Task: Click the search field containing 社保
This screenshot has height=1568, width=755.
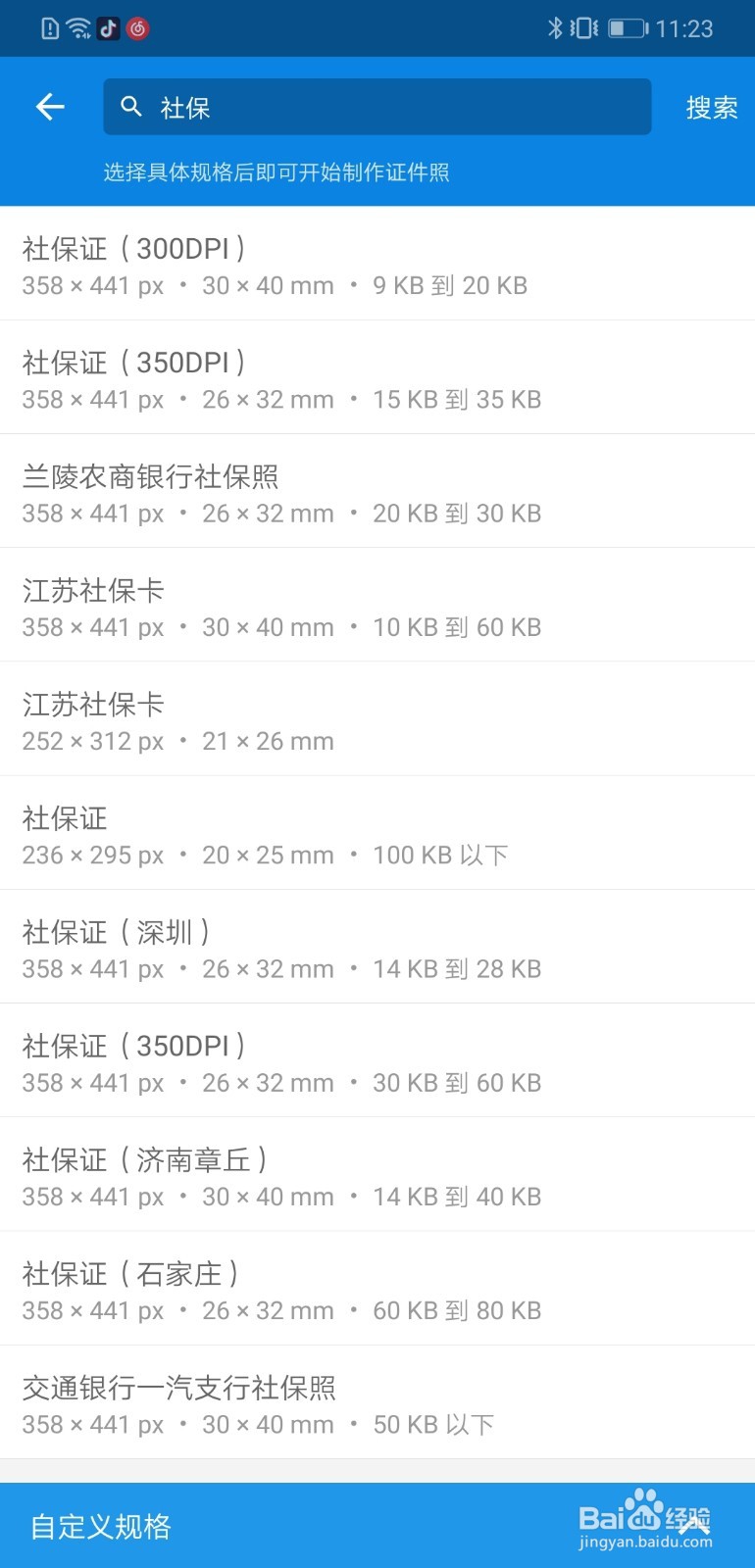Action: pyautogui.click(x=377, y=107)
